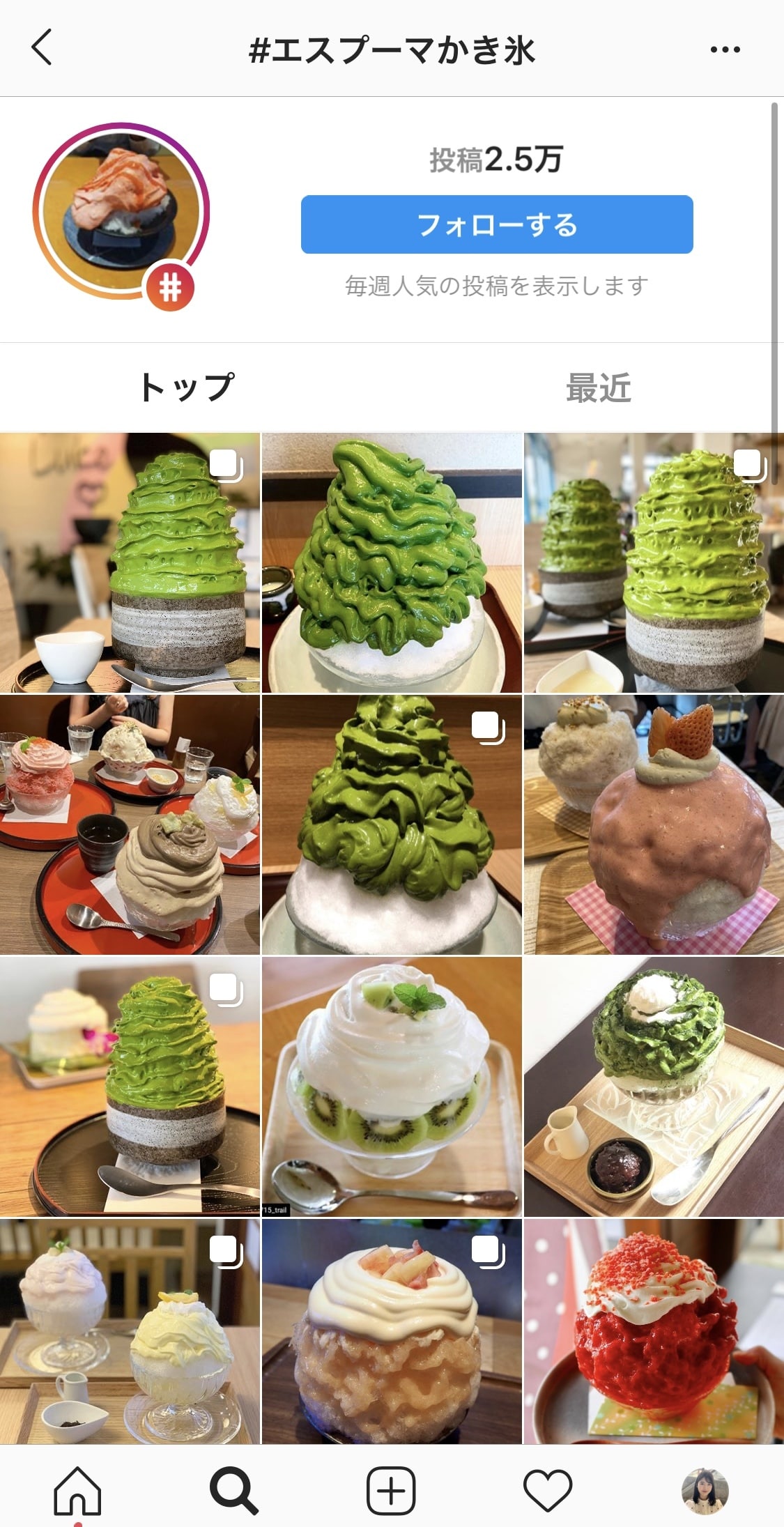Go back using the top-left arrow
This screenshot has height=1527, width=784.
coord(42,47)
